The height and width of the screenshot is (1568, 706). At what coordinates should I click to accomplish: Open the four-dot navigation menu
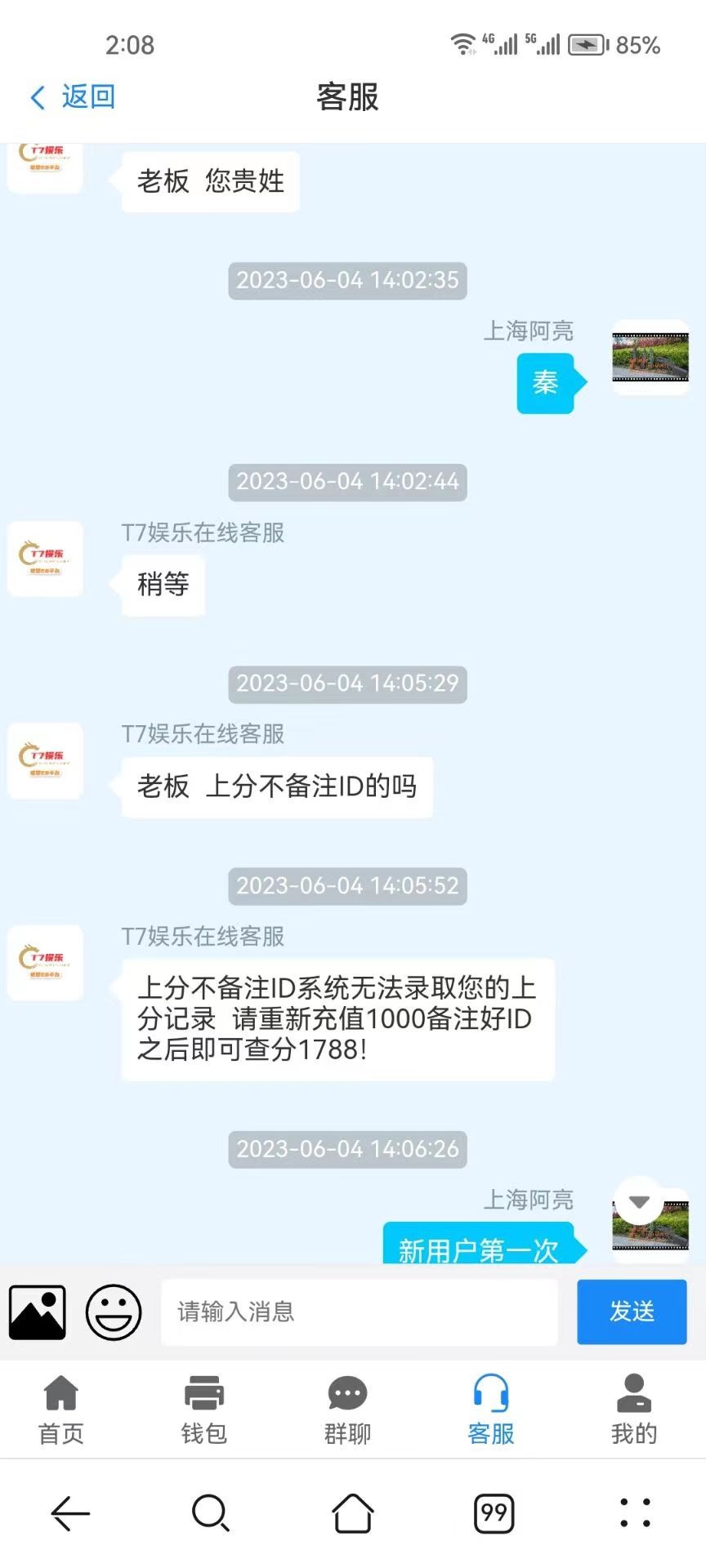pos(635,1513)
